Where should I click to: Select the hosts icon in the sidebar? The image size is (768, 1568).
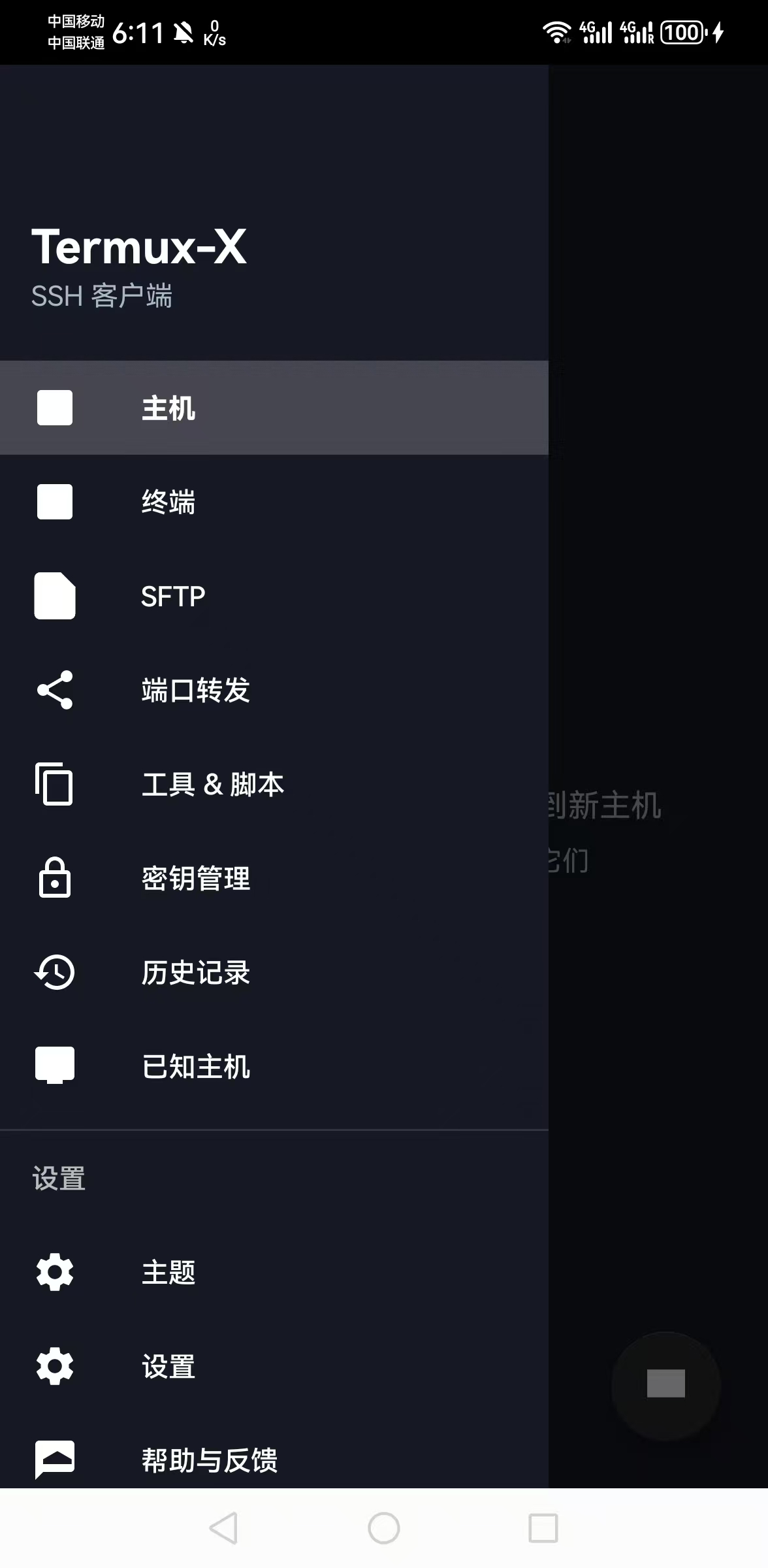pyautogui.click(x=54, y=406)
